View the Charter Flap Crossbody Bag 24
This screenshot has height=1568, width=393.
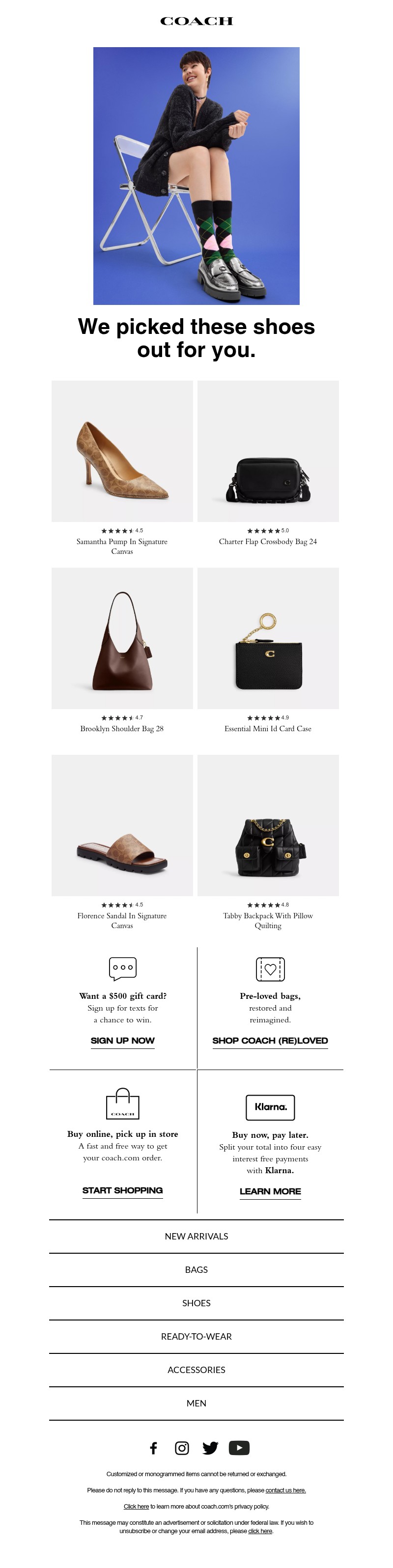point(267,451)
